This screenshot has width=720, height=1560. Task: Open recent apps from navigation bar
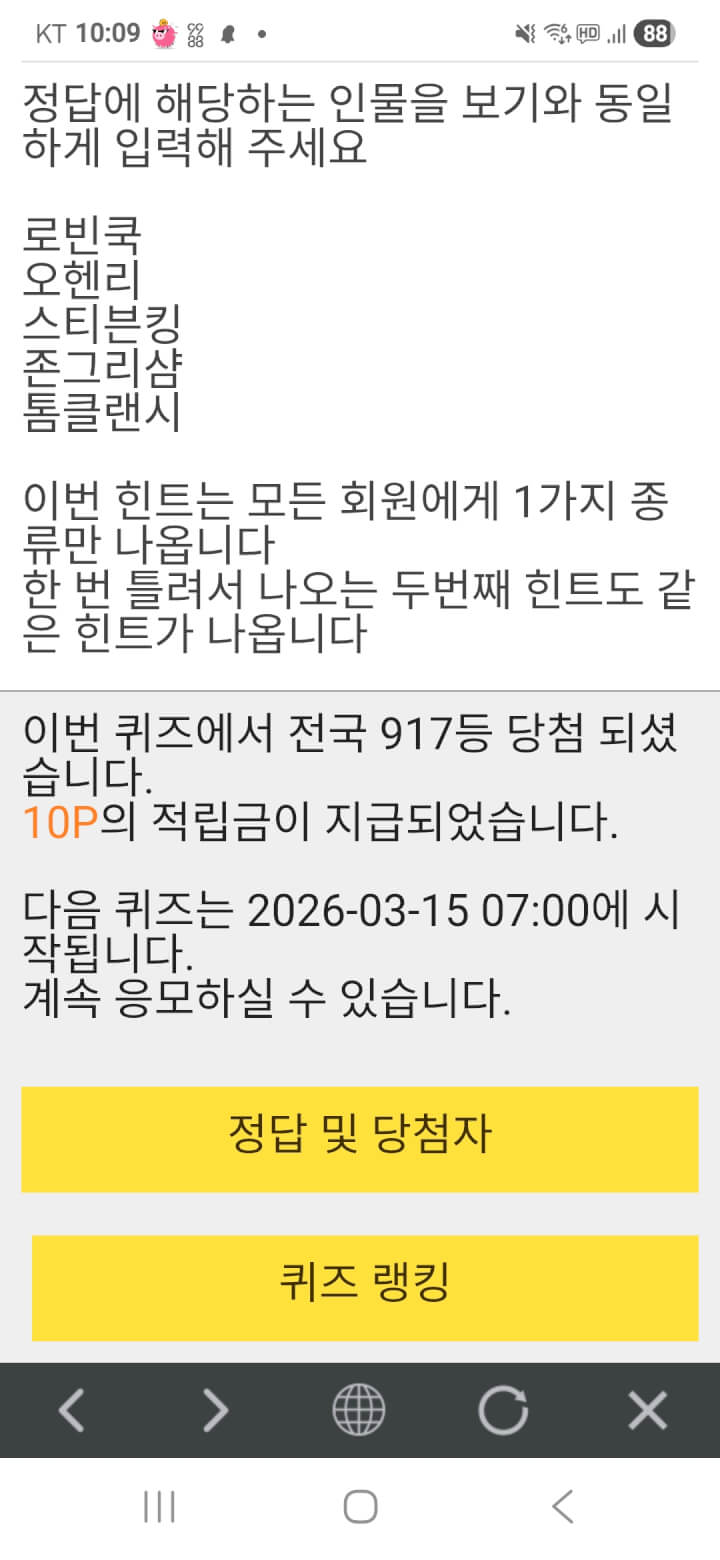pyautogui.click(x=160, y=1506)
